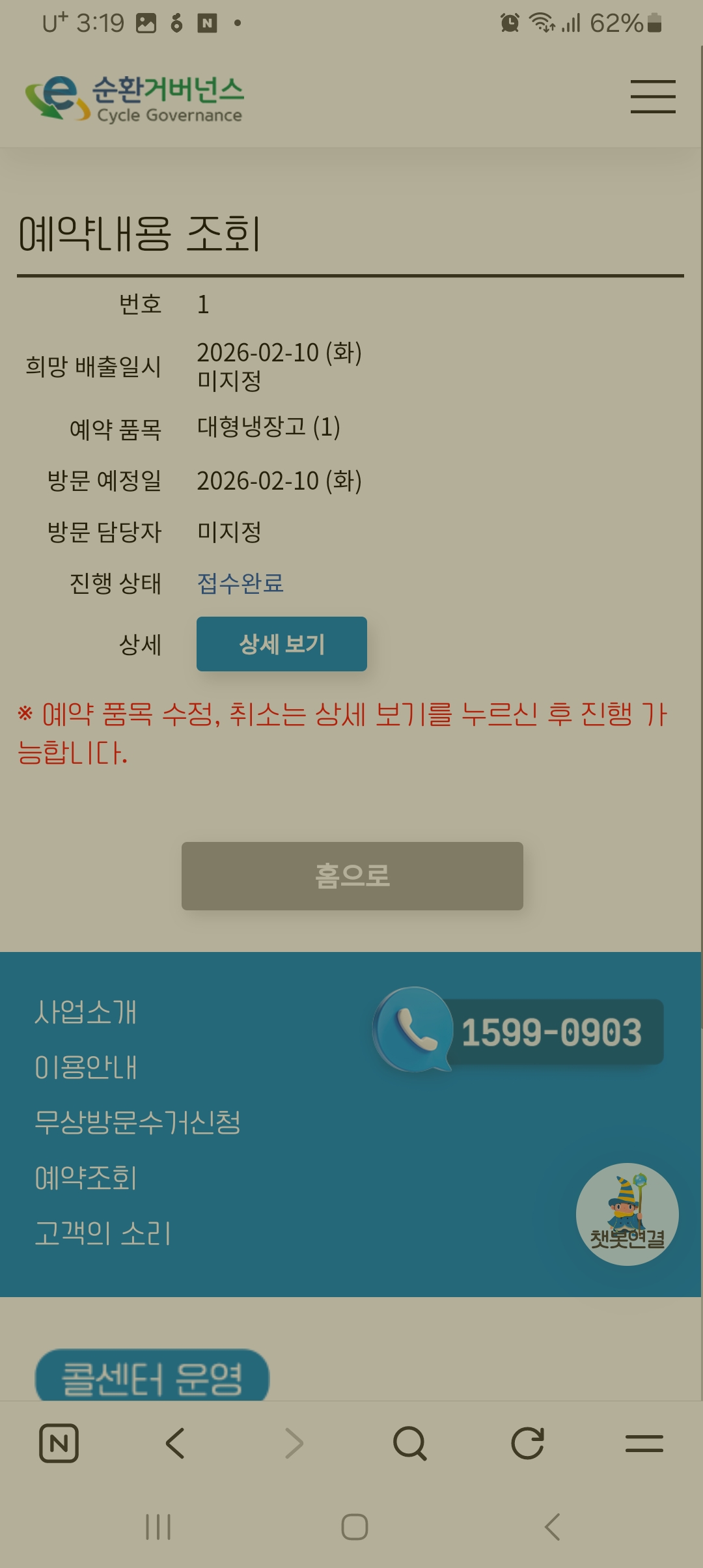The image size is (703, 1568).
Task: Open the 챗봇연결 chatbot bubble
Action: [x=627, y=1214]
